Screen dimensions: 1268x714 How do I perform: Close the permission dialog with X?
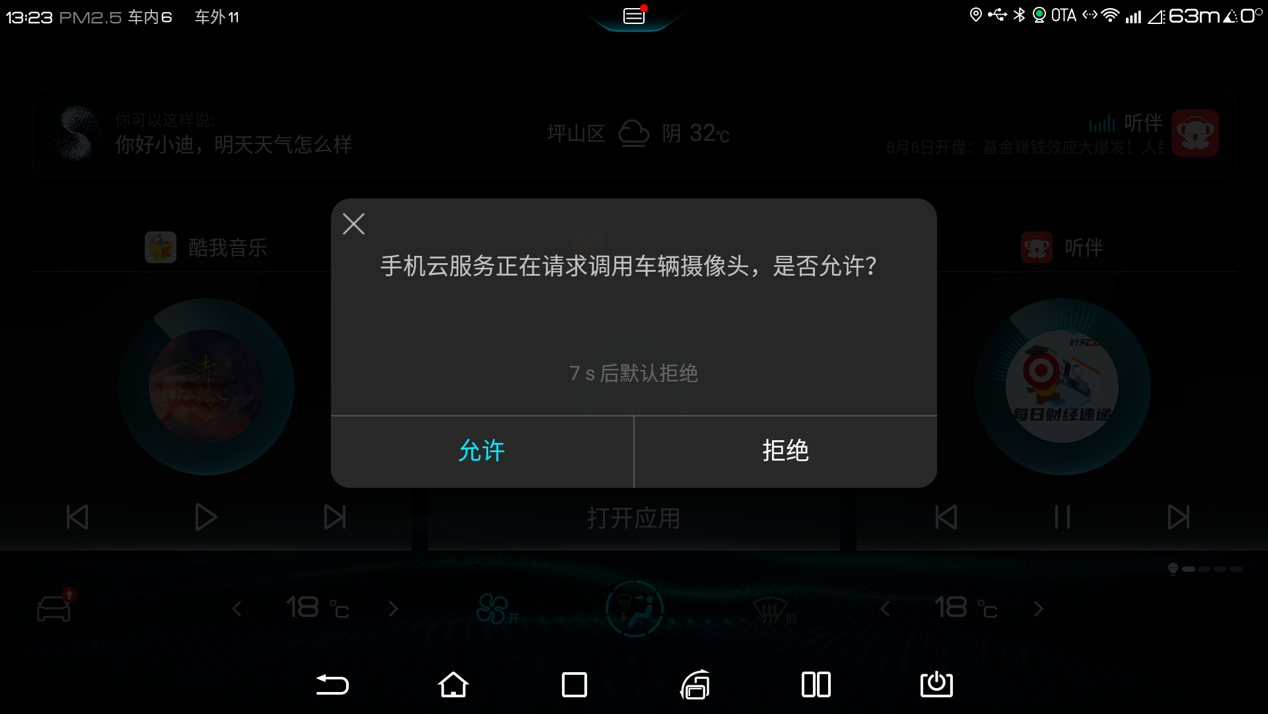[354, 223]
